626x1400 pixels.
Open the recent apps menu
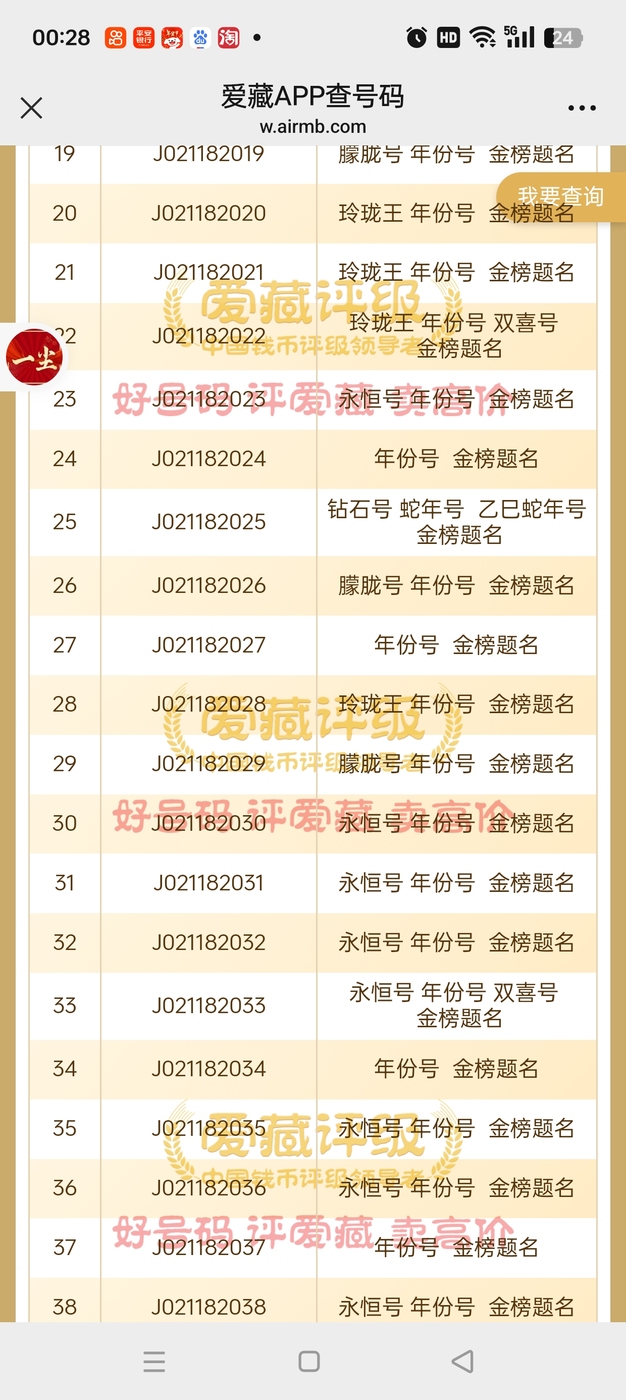click(154, 1361)
